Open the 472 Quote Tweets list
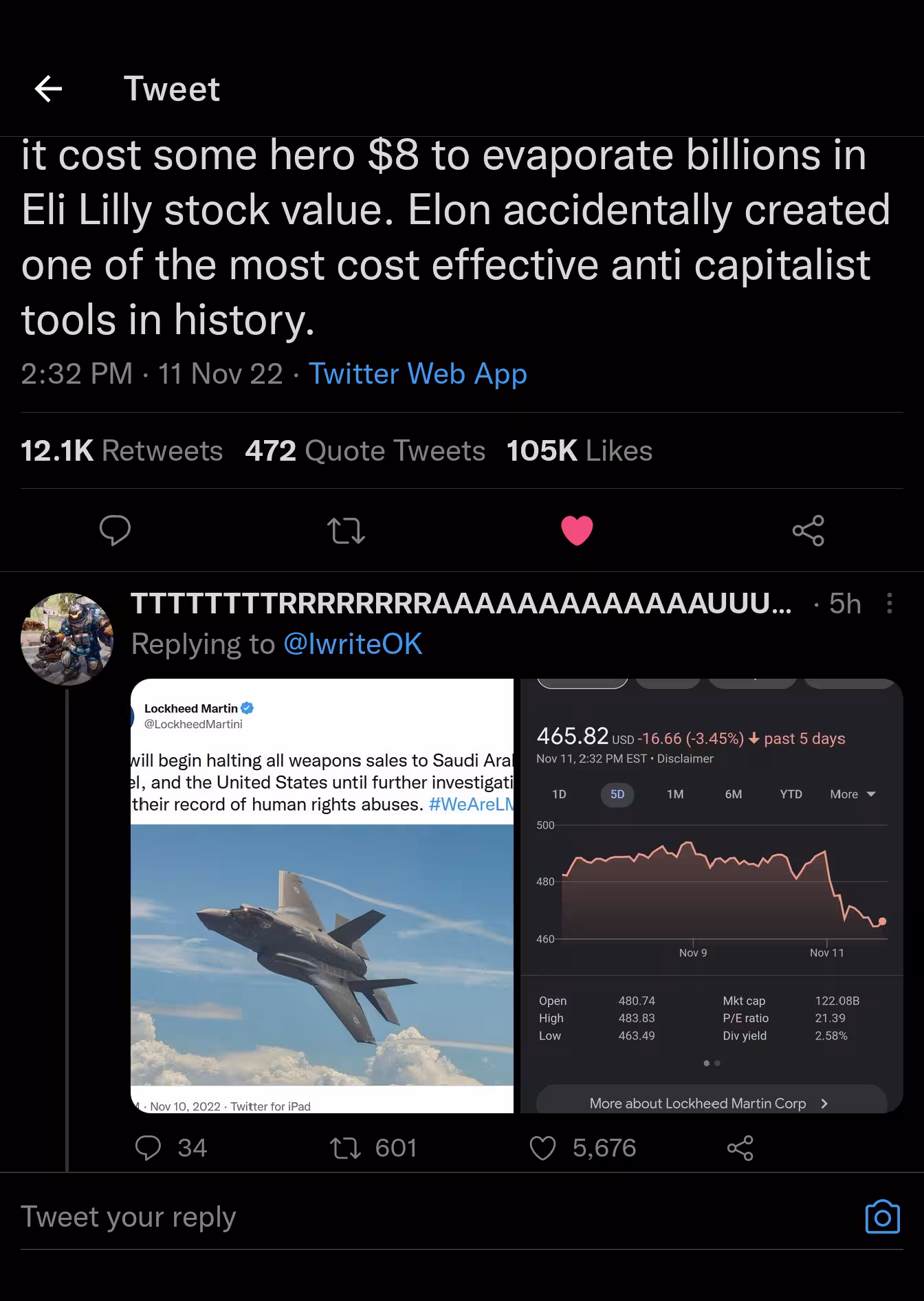Viewport: 924px width, 1301px height. (x=365, y=451)
